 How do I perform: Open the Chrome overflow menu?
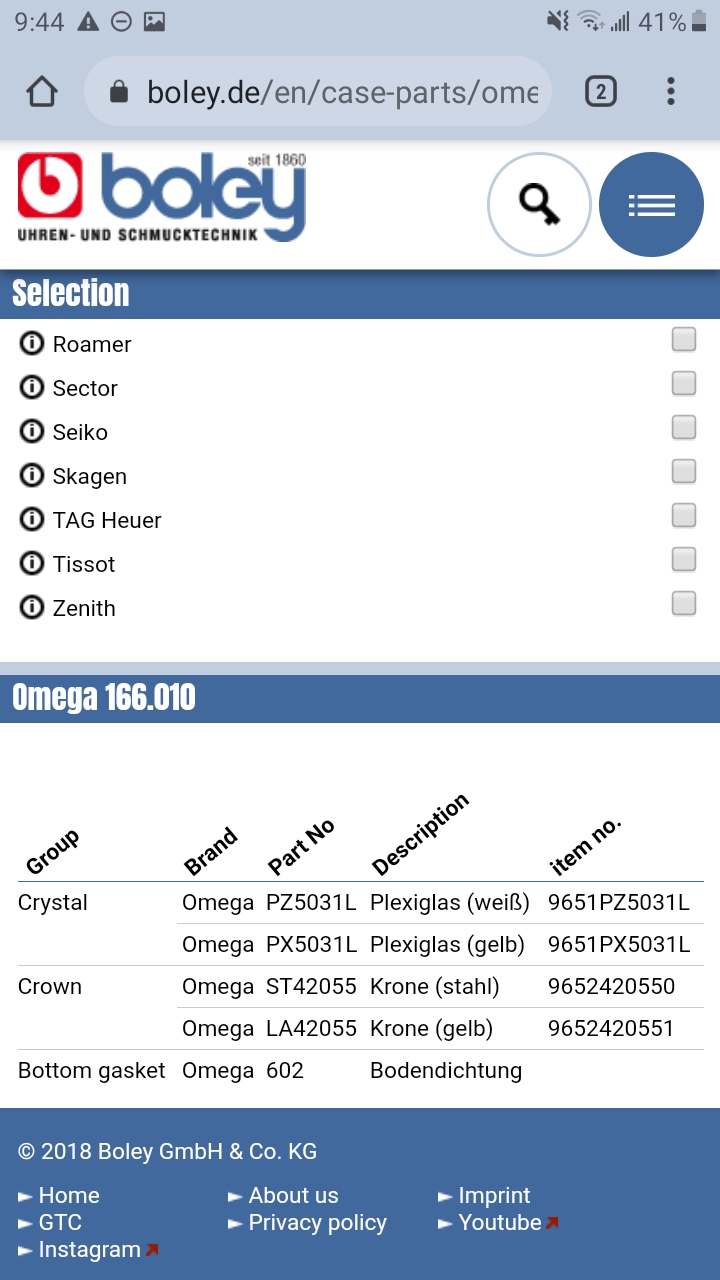pyautogui.click(x=671, y=93)
